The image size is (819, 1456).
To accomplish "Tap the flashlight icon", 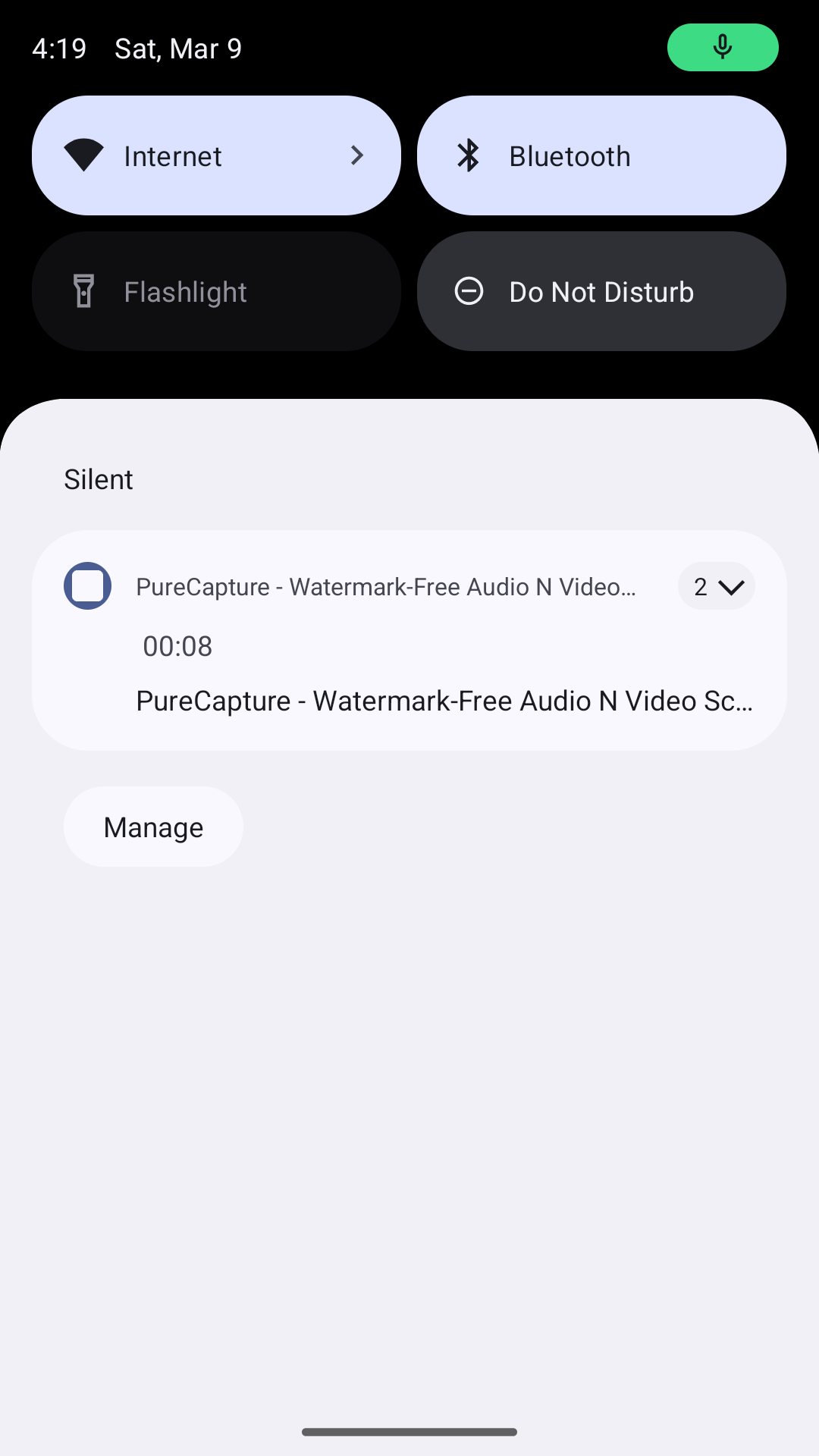I will click(x=83, y=290).
